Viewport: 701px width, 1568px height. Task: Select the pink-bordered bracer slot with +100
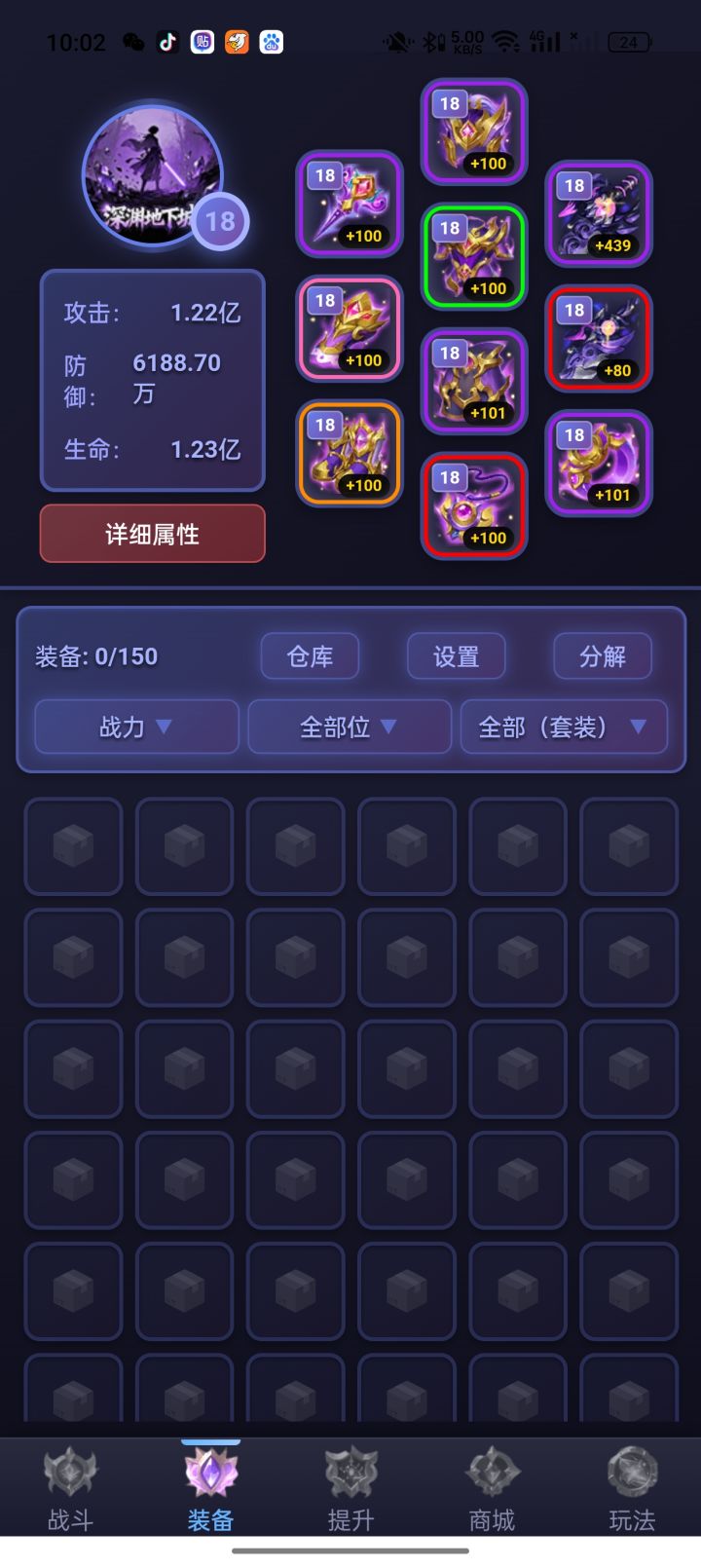point(350,329)
